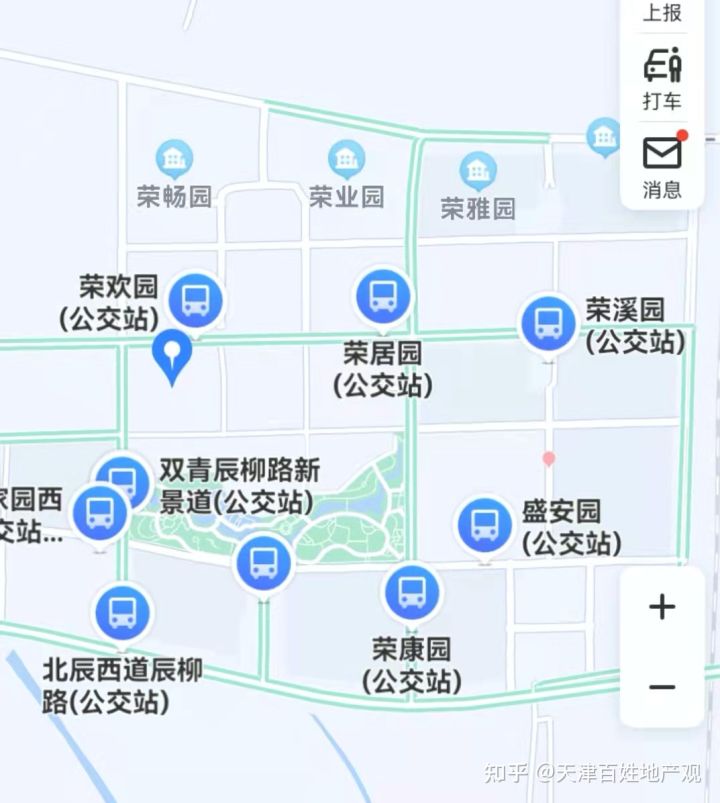Image resolution: width=720 pixels, height=803 pixels.
Task: Tap the 荣业园 residential marker
Action: [347, 159]
